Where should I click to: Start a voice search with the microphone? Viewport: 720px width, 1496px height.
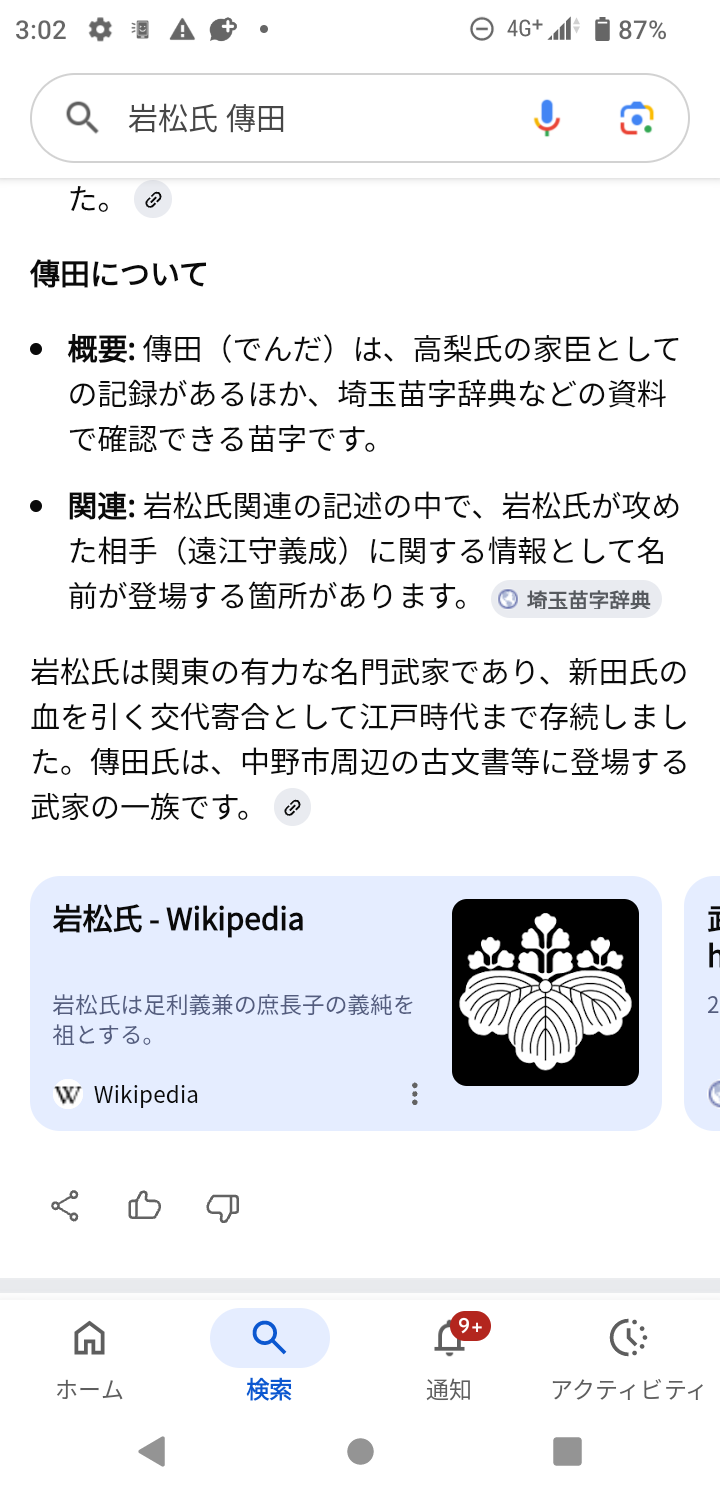(547, 118)
